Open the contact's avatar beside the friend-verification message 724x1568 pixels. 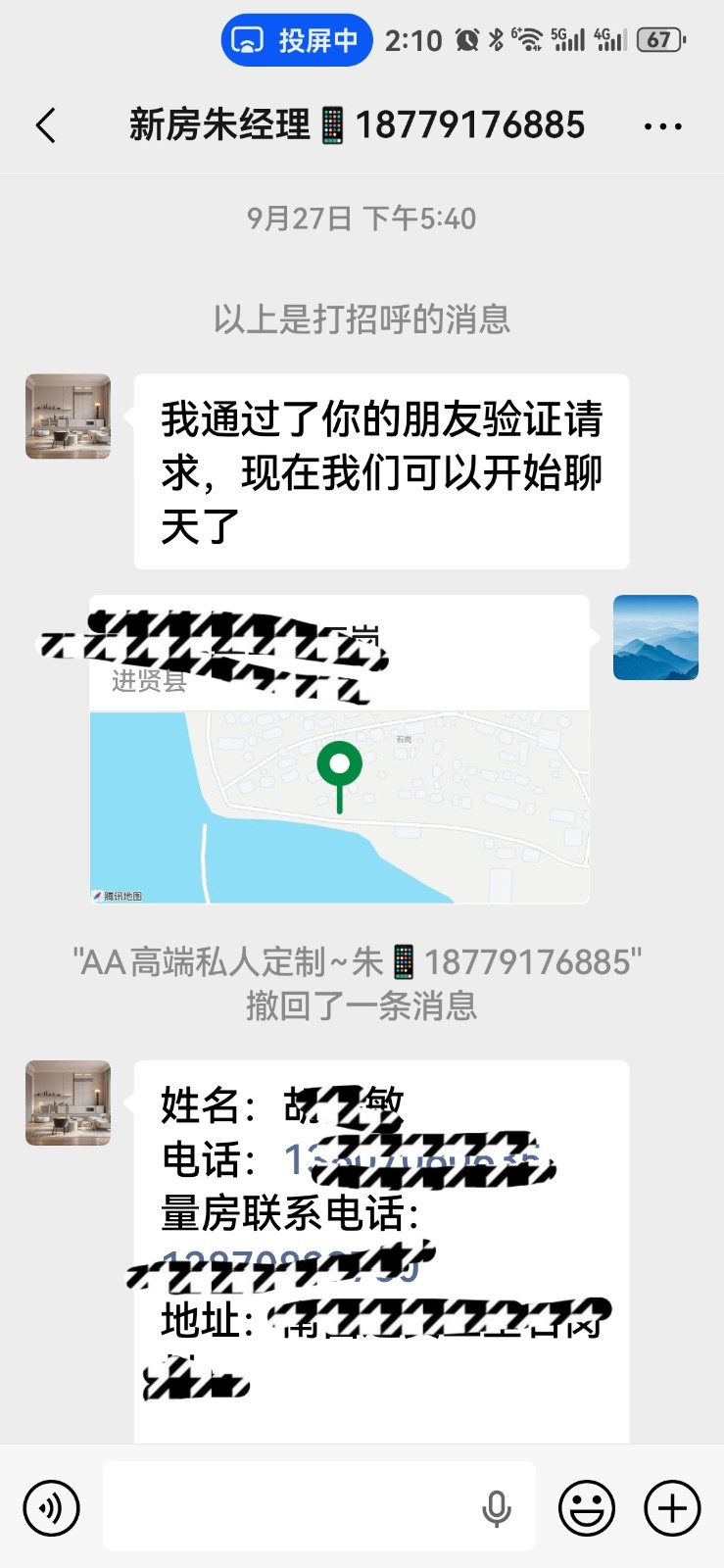pos(68,416)
